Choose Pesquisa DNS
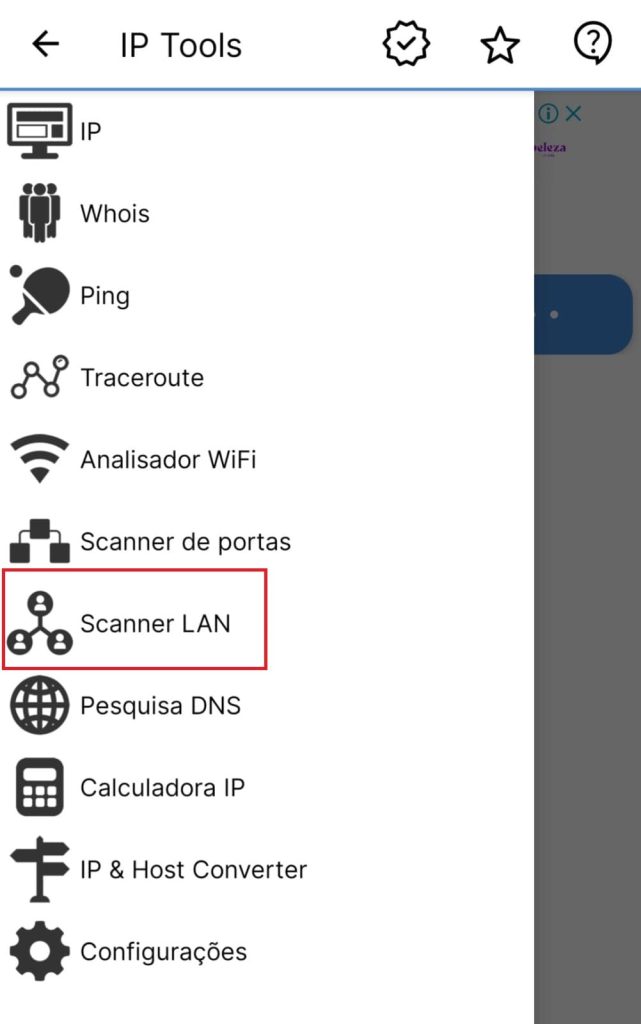Image resolution: width=641 pixels, height=1024 pixels. 160,705
